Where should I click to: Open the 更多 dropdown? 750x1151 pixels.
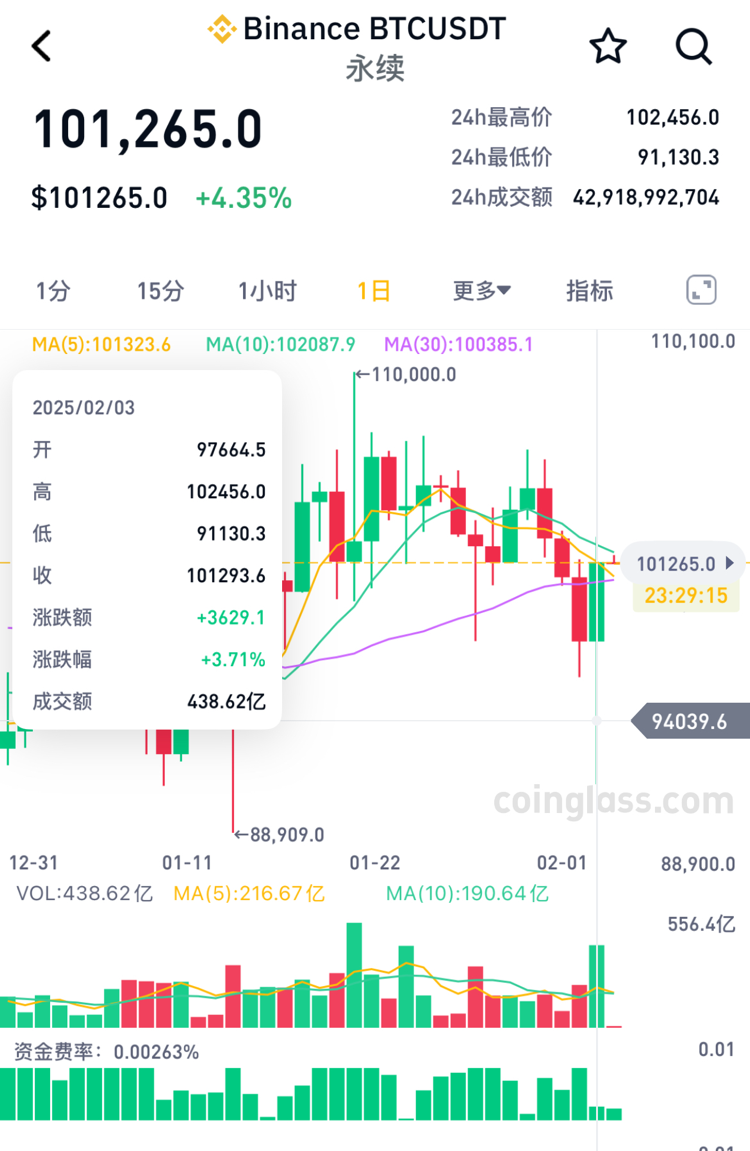pos(481,290)
